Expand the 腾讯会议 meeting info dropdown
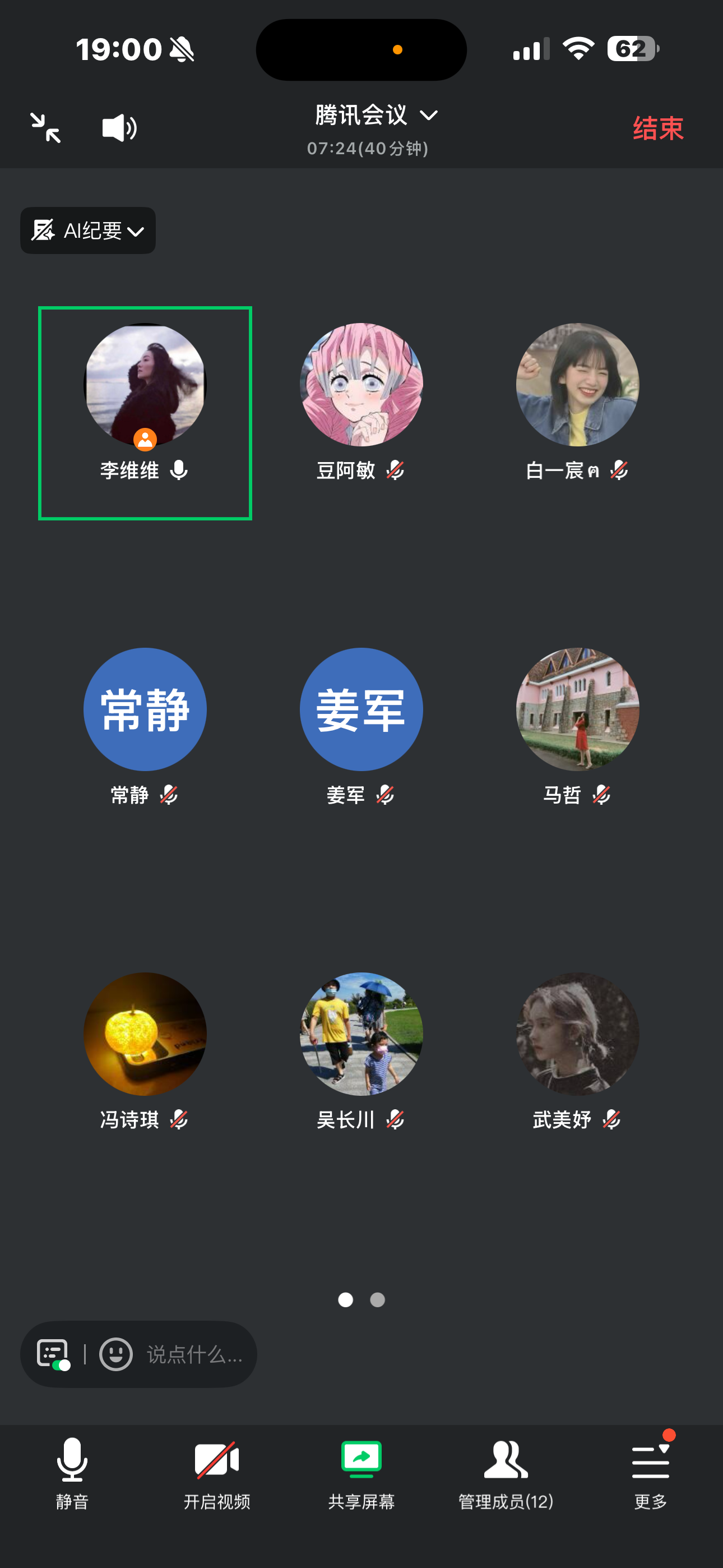The image size is (723, 1568). 376,116
